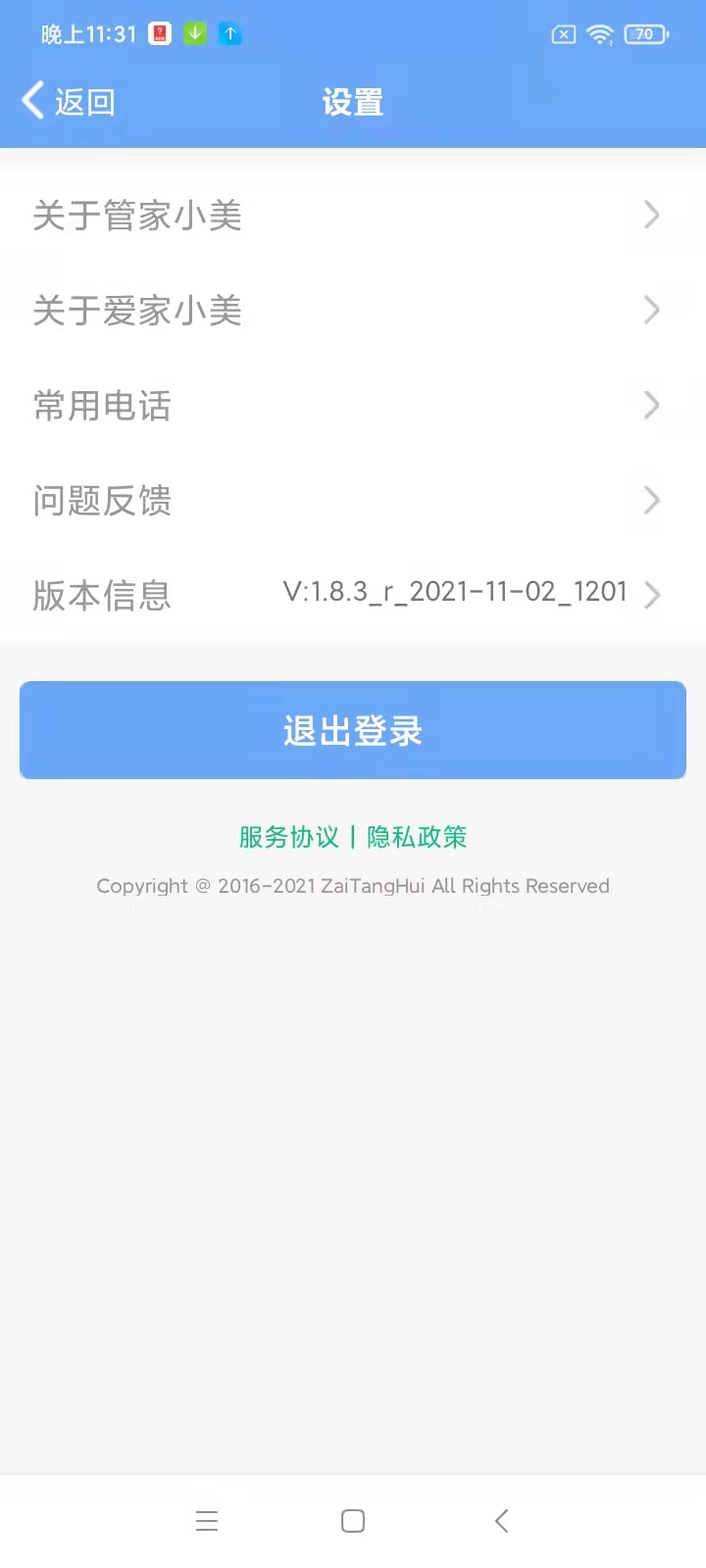Expand the 关于管家小美 chevron

tap(650, 216)
